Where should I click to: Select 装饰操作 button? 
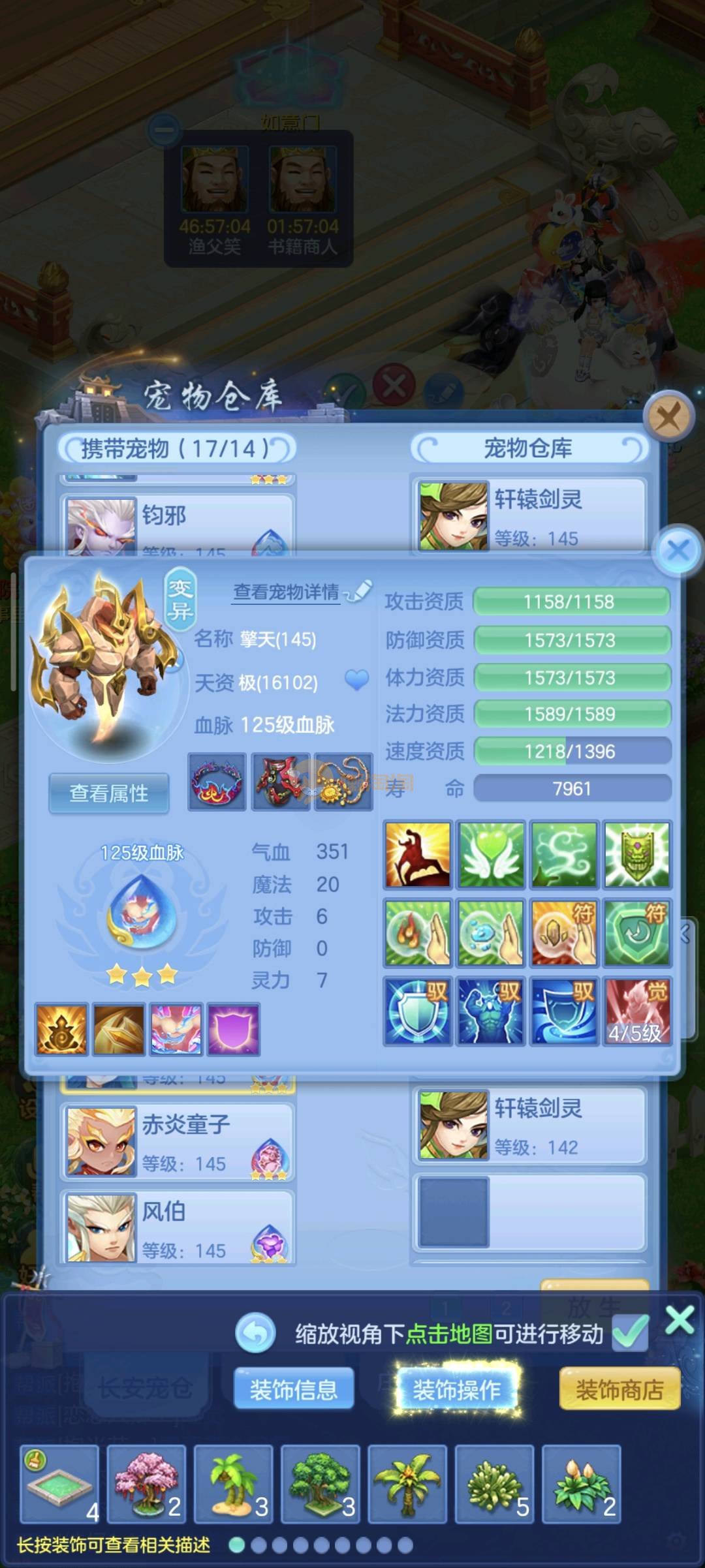[x=456, y=1389]
